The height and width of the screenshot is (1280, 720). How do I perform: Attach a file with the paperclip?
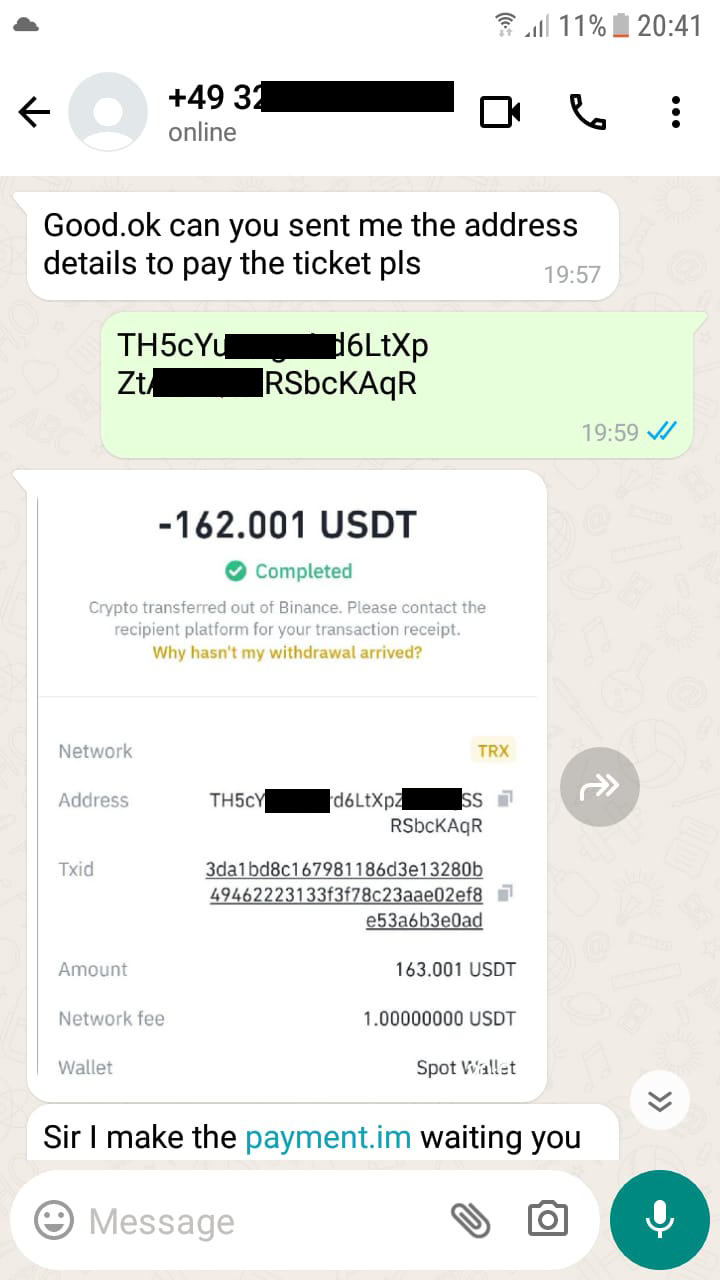point(471,1220)
